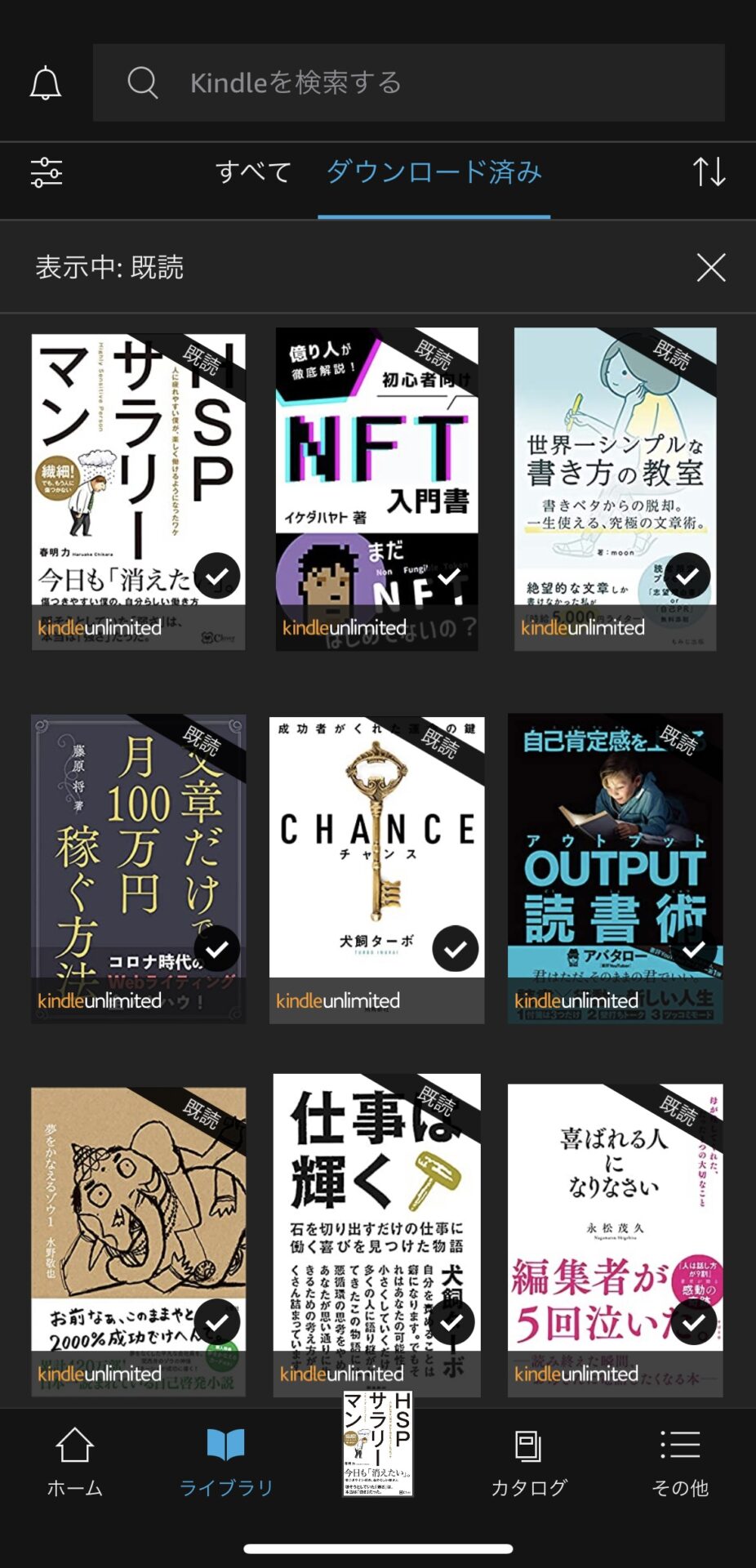Open 夢をかなえるゾウ book
The width and height of the screenshot is (756, 1568).
click(x=139, y=1241)
